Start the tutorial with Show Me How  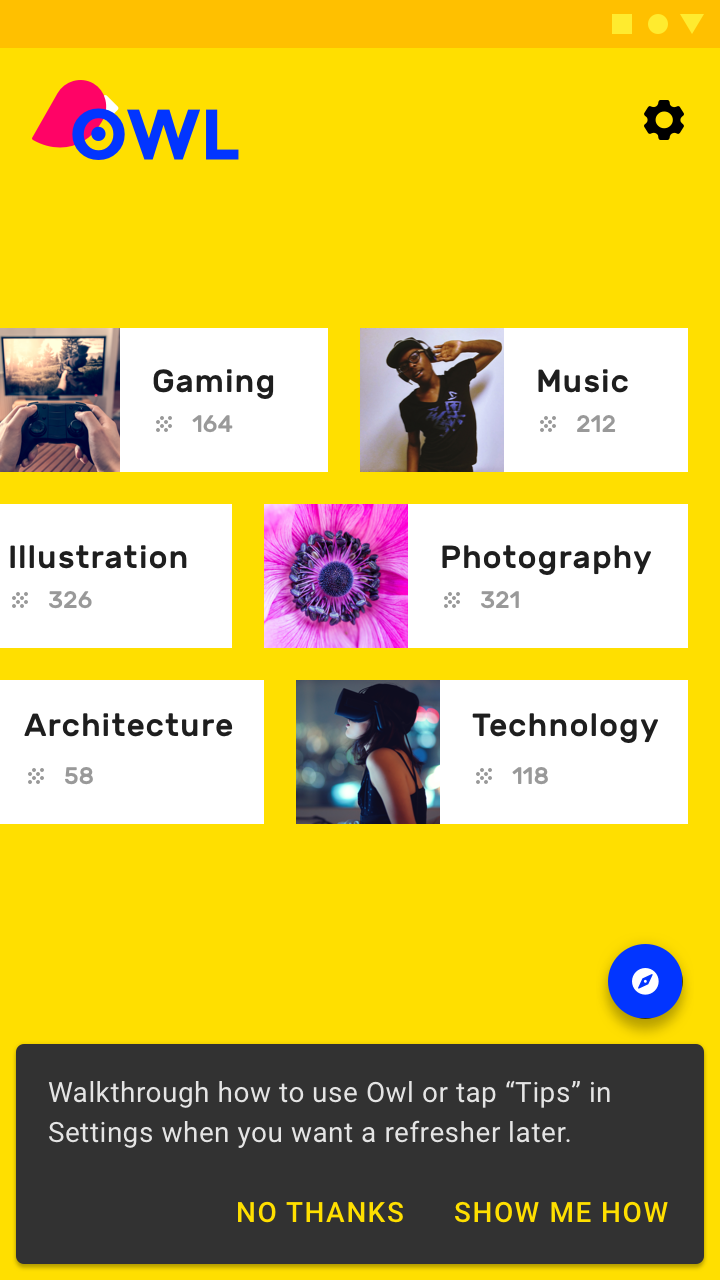click(561, 1212)
